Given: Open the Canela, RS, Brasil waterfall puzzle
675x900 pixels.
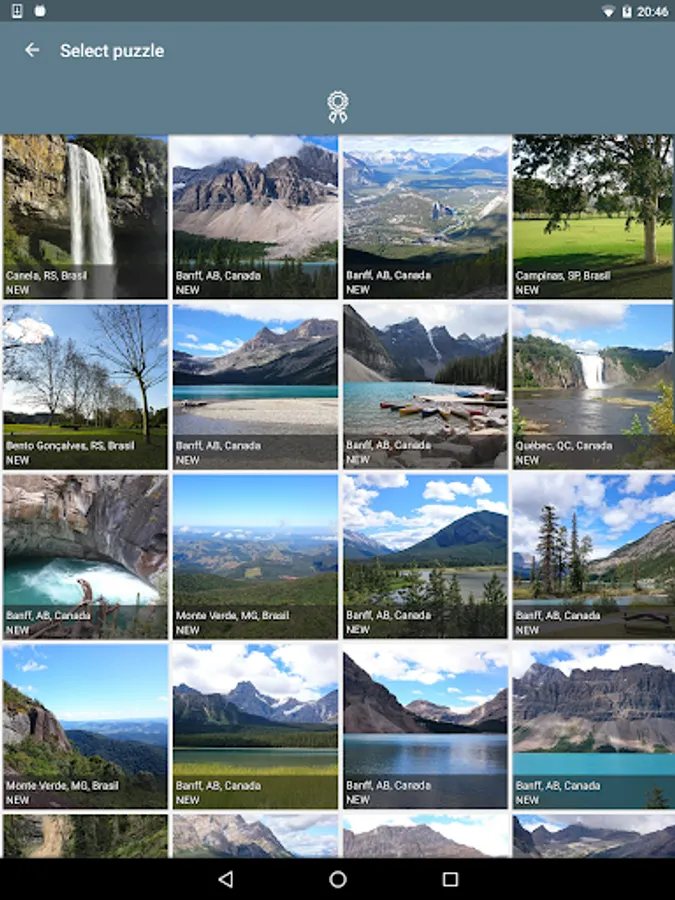Looking at the screenshot, I should (x=85, y=217).
